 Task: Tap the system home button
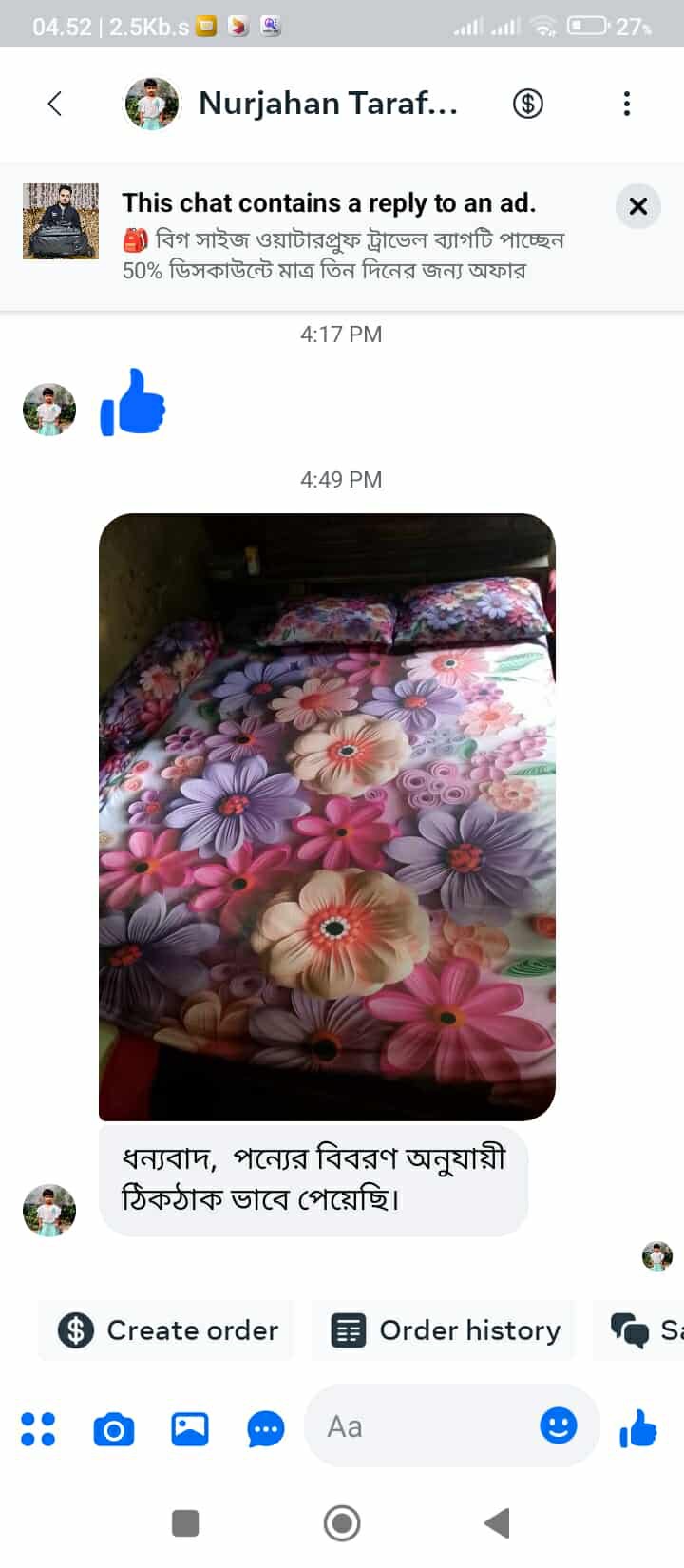point(342,1523)
